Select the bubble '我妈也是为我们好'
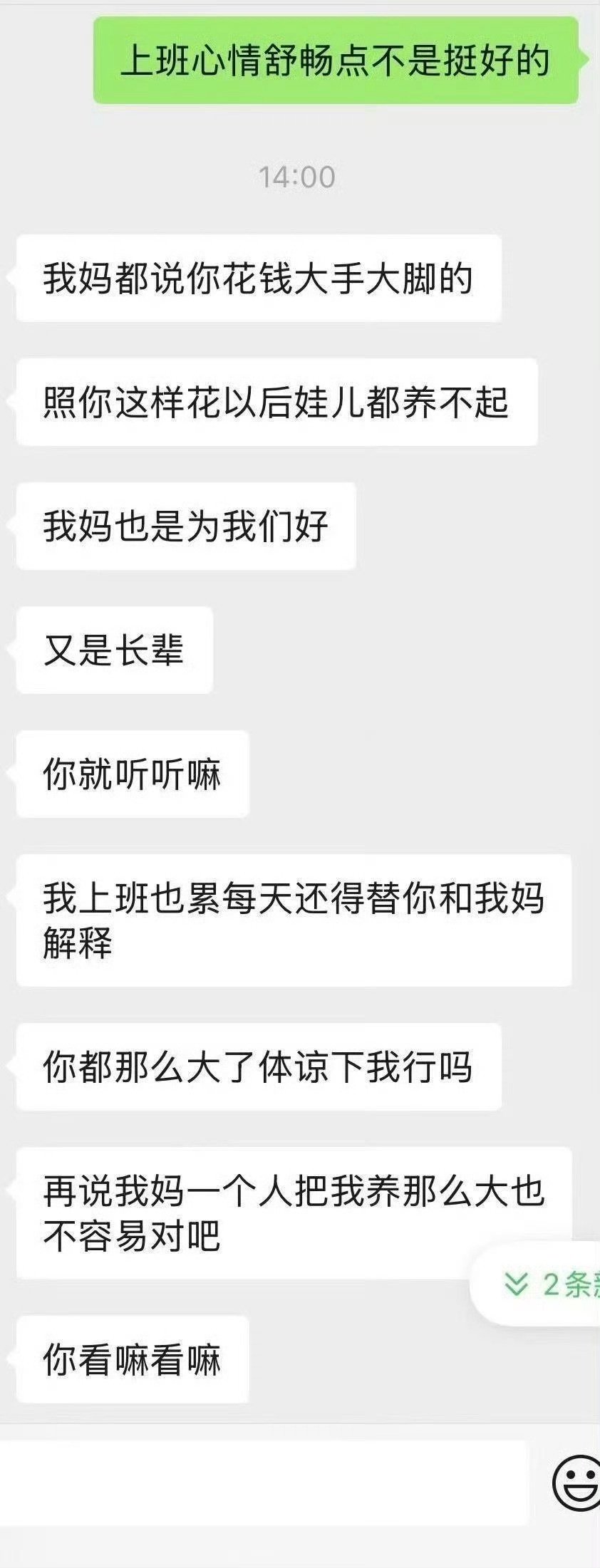The image size is (600, 1568). coord(188,525)
